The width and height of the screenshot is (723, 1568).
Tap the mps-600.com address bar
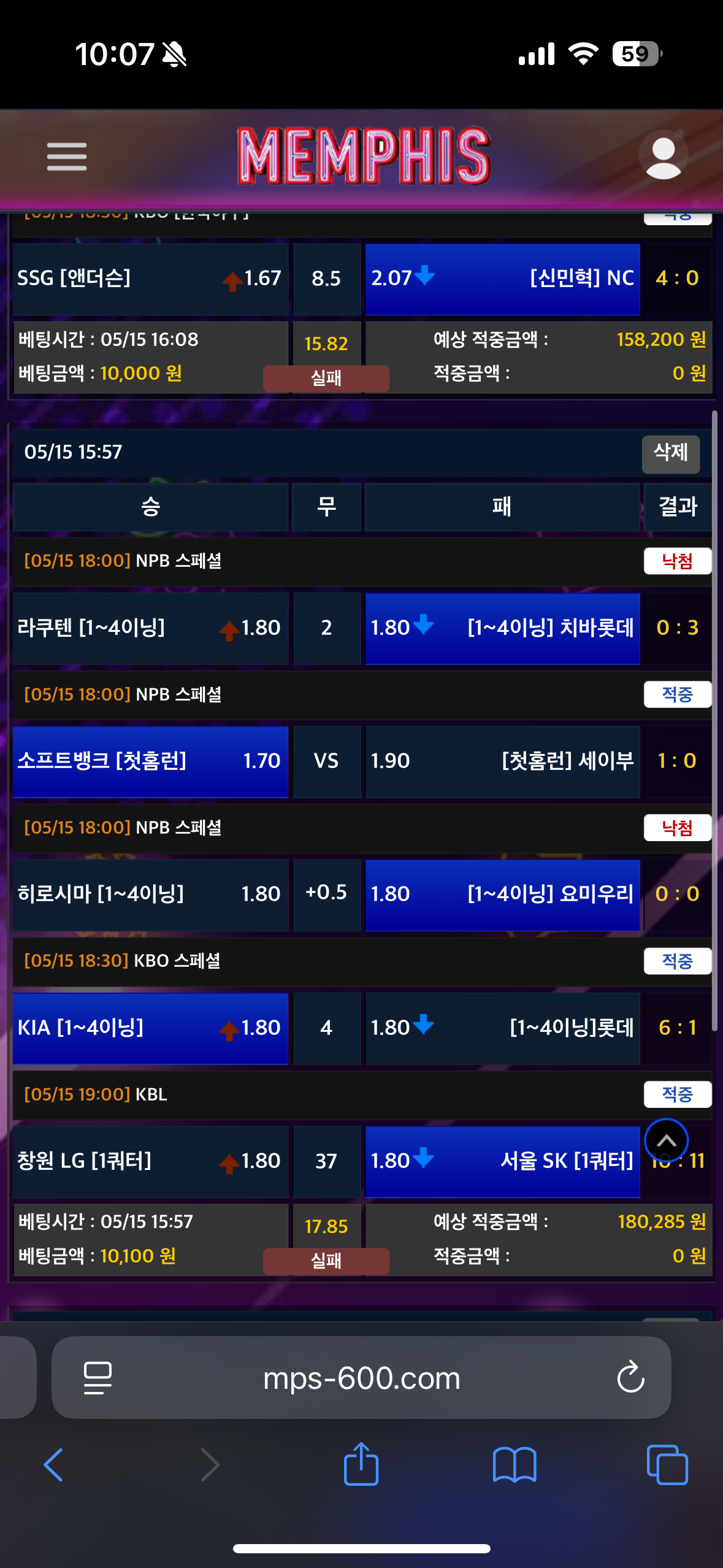pyautogui.click(x=361, y=1378)
